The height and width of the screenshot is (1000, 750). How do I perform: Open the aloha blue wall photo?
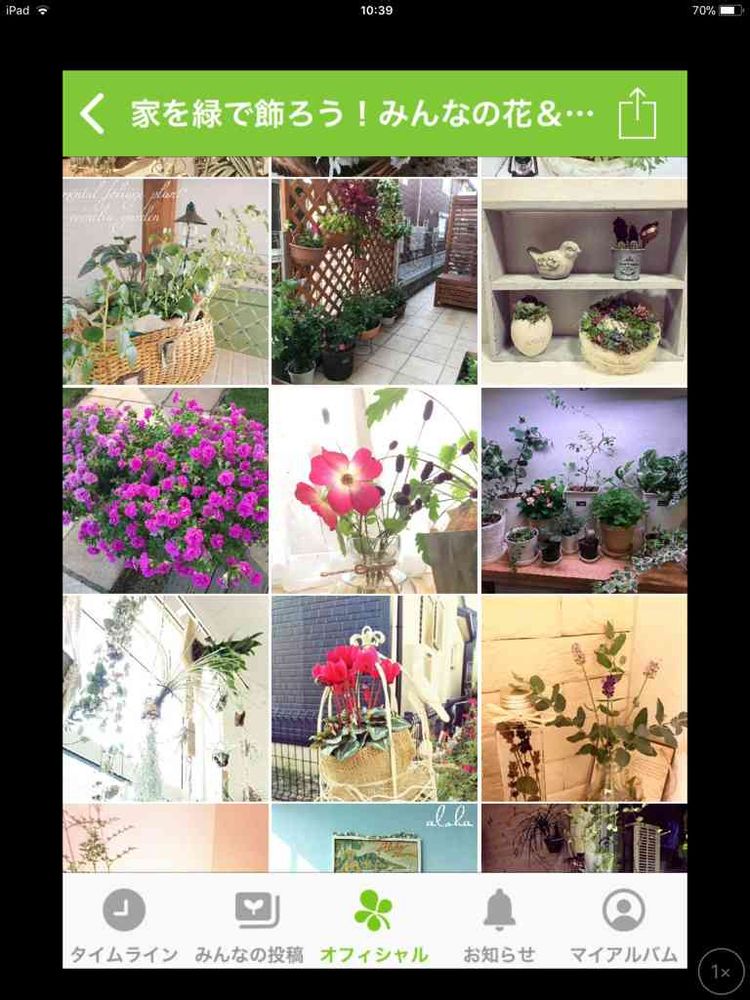[x=374, y=838]
